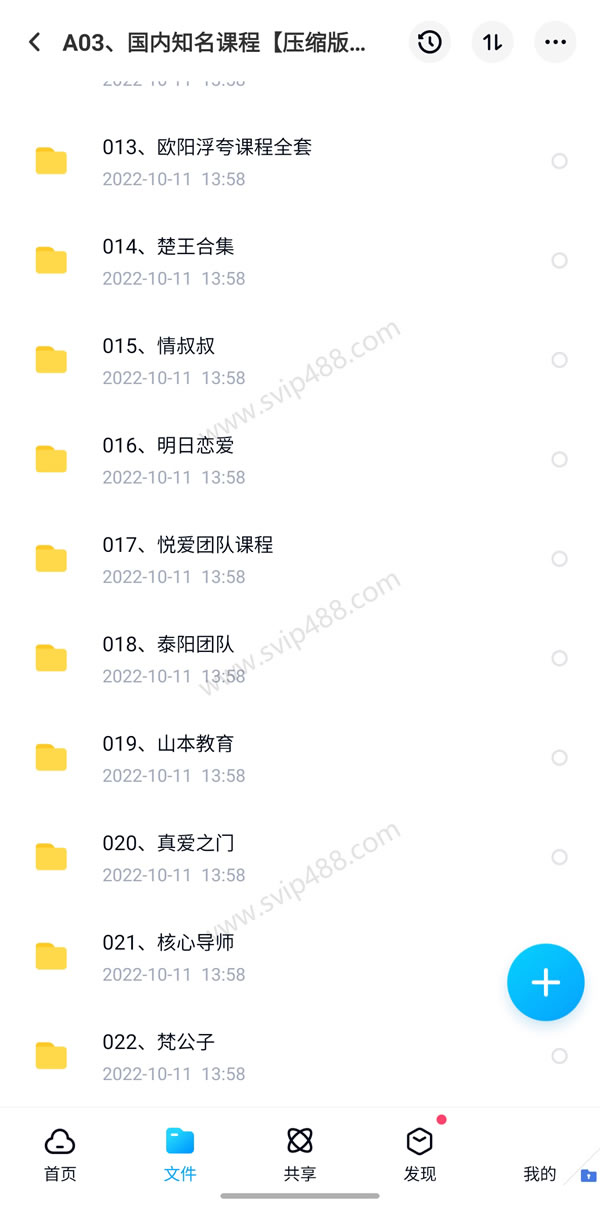Open folder 021、核心导师
This screenshot has width=600, height=1207.
tap(300, 956)
